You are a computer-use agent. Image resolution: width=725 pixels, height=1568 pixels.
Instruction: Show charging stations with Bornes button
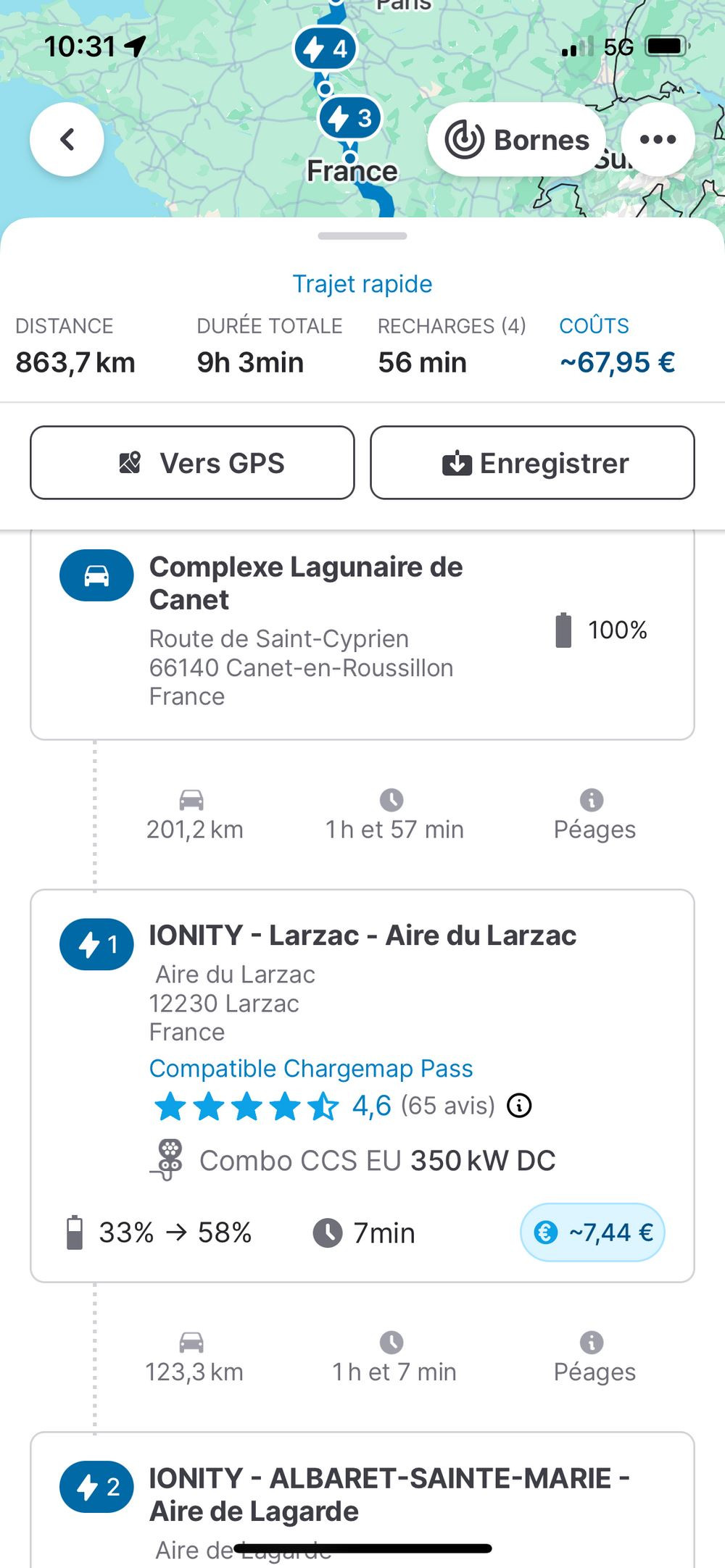517,139
